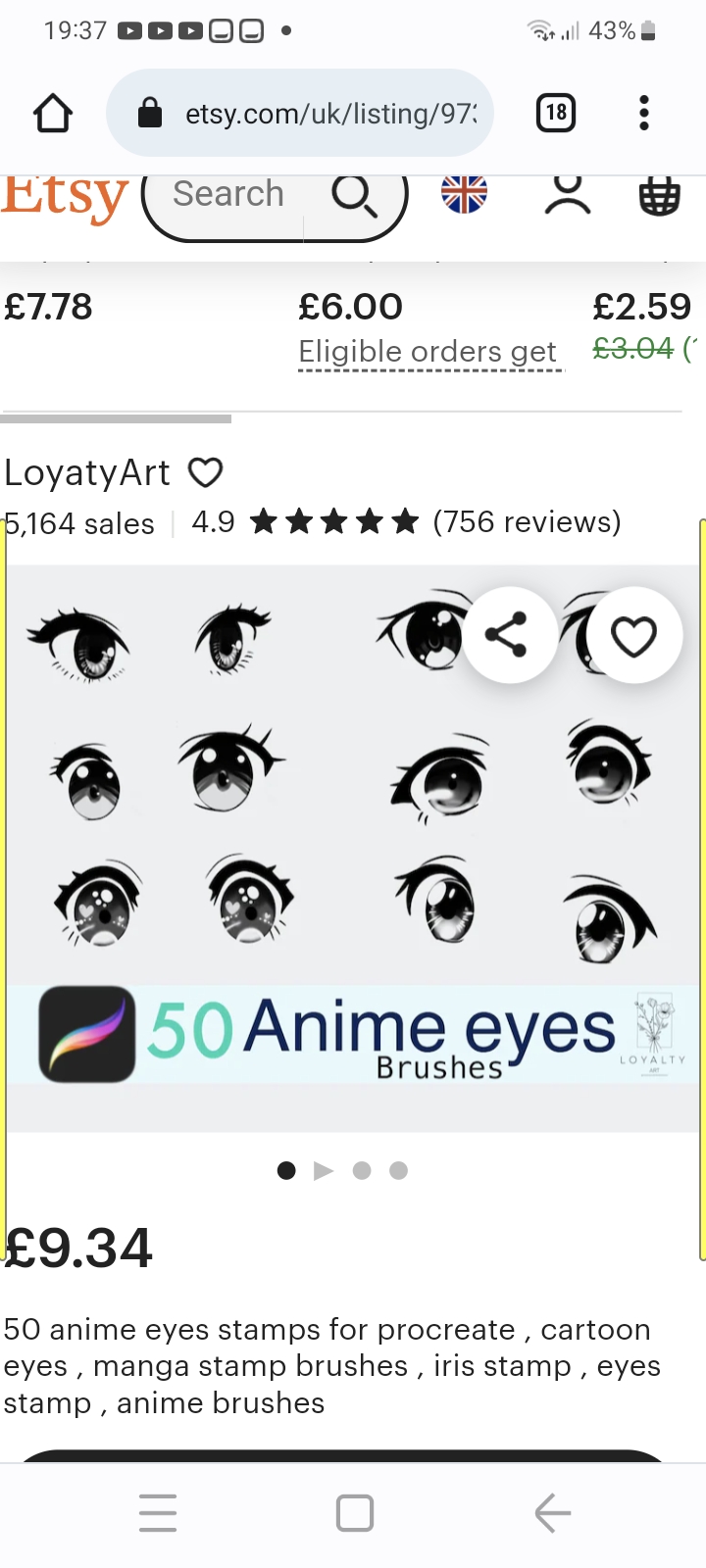Add the listing to favourites with the heart button
The height and width of the screenshot is (1568, 706).
633,637
